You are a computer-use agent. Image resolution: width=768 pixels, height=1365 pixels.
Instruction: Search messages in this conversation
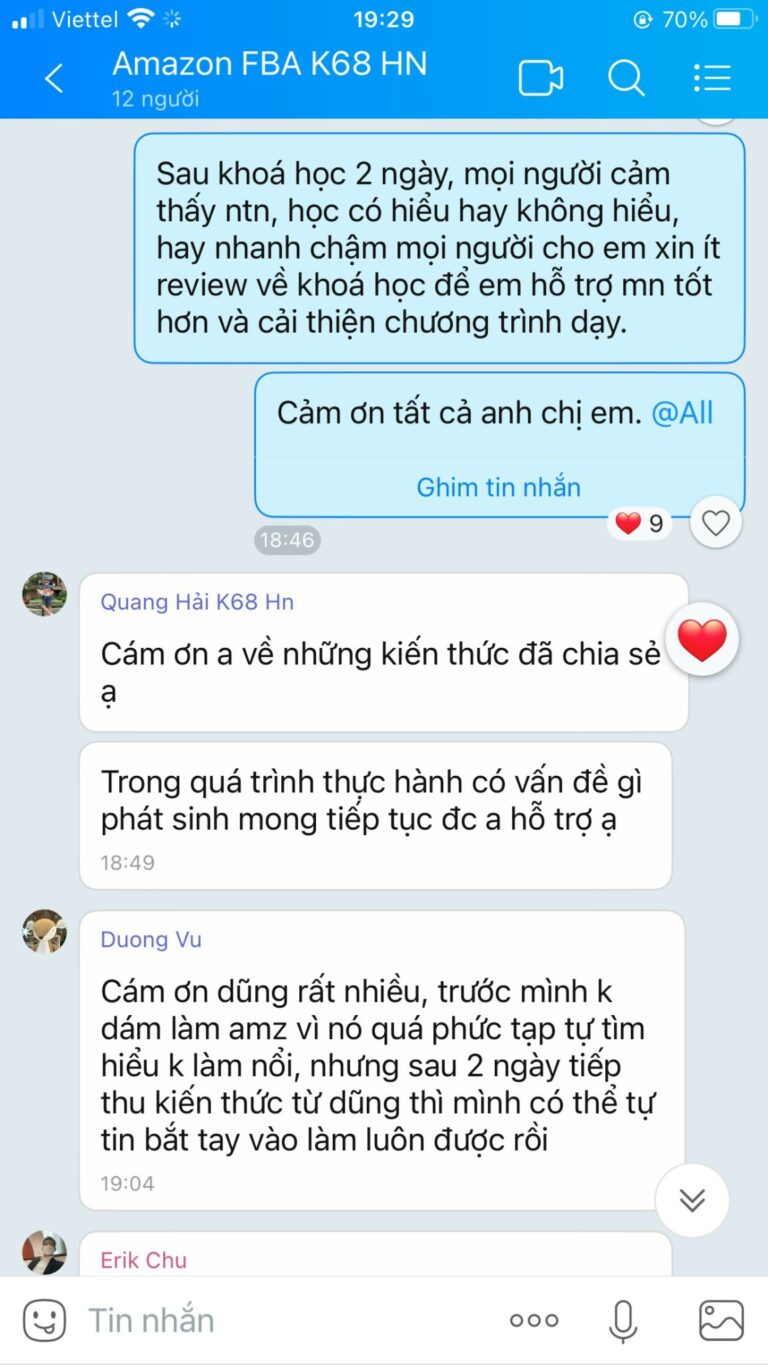(x=626, y=78)
